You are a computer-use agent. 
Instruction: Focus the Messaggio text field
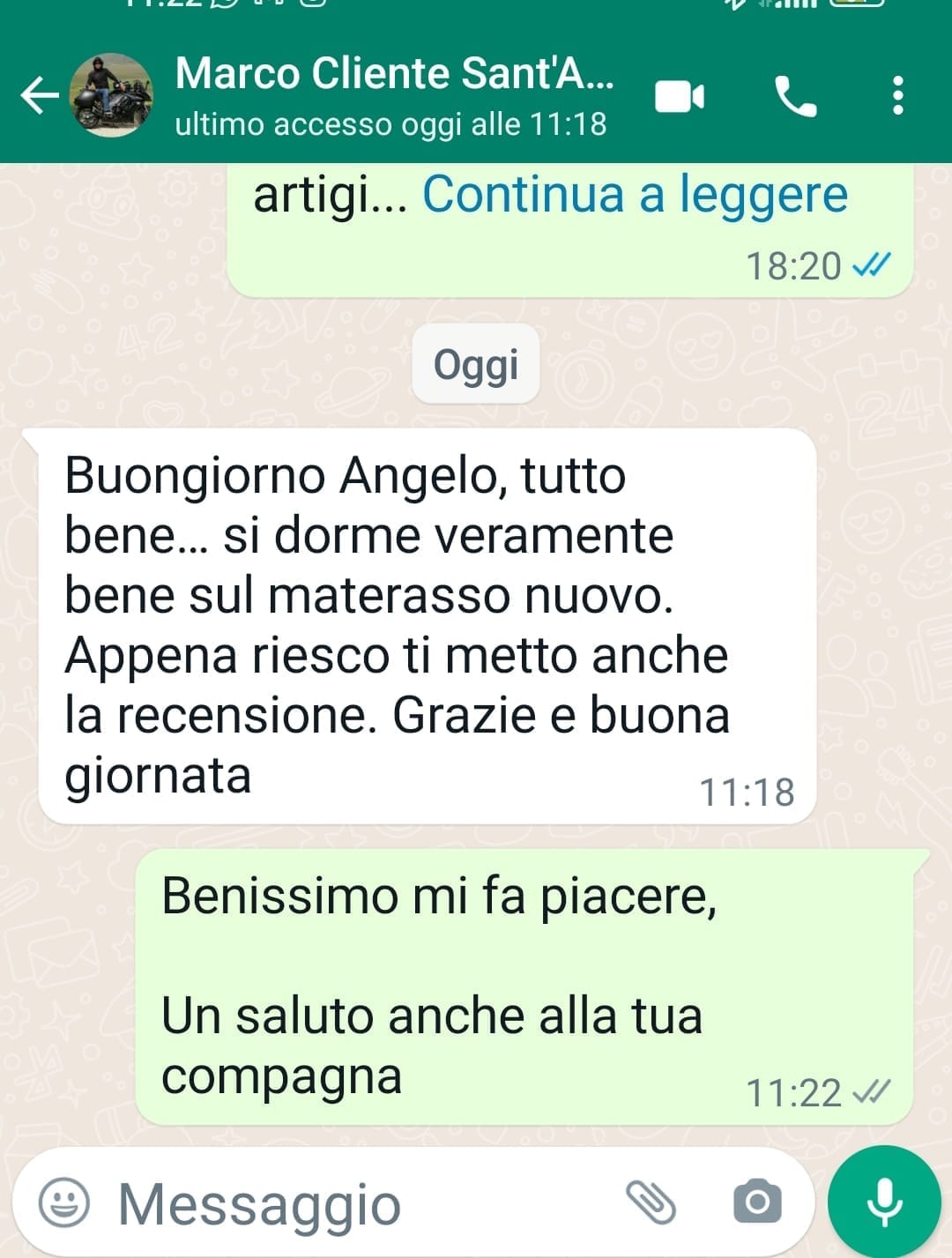coord(353,1203)
